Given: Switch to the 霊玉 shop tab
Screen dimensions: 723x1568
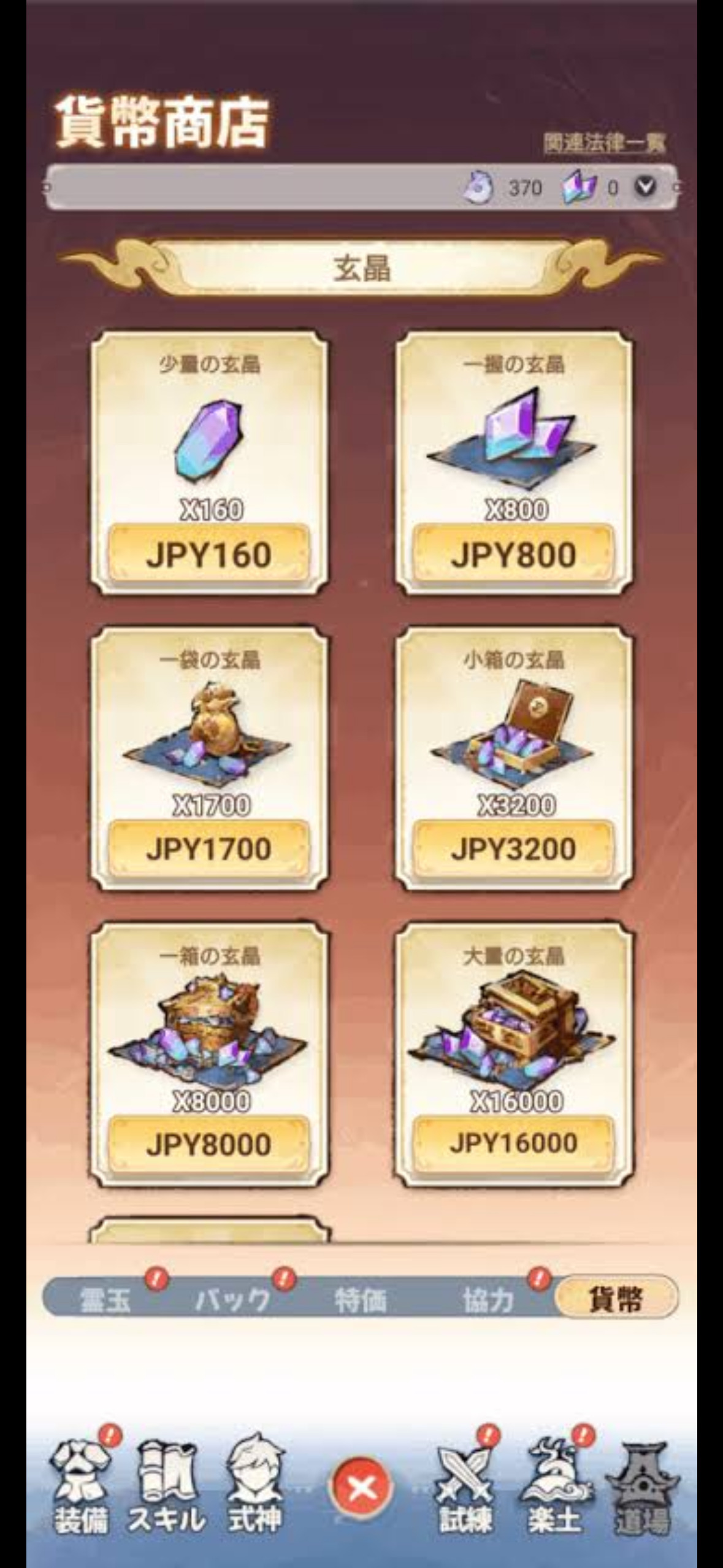Looking at the screenshot, I should (105, 1299).
